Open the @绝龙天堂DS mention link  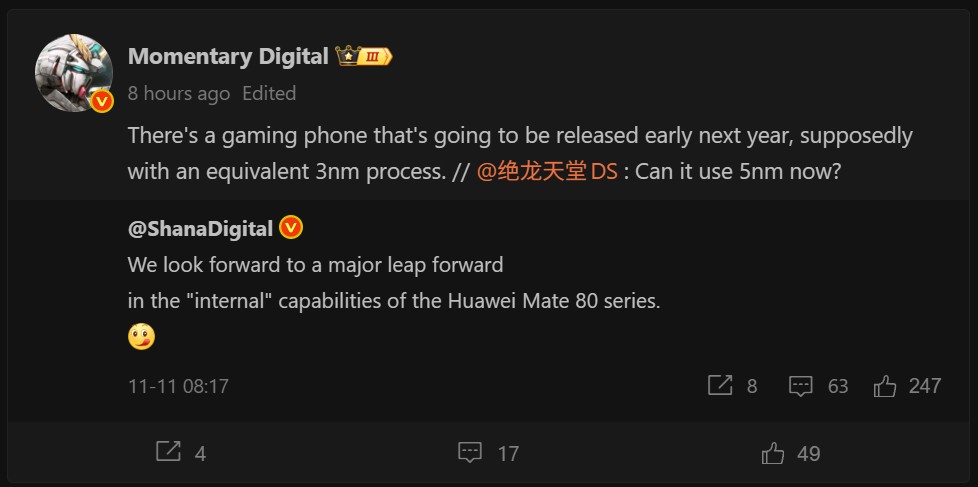click(547, 171)
